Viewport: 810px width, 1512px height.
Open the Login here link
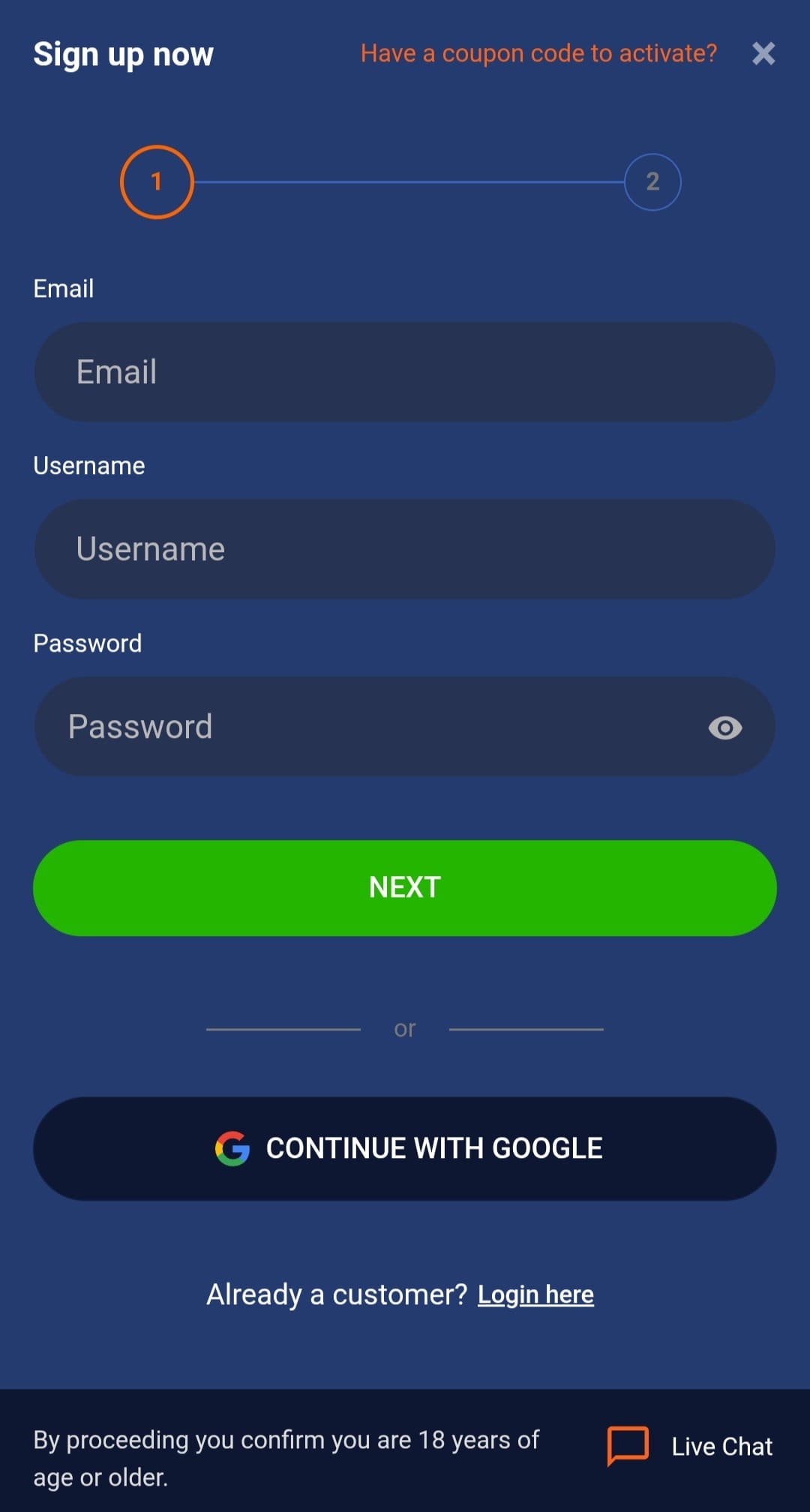pyautogui.click(x=535, y=1294)
